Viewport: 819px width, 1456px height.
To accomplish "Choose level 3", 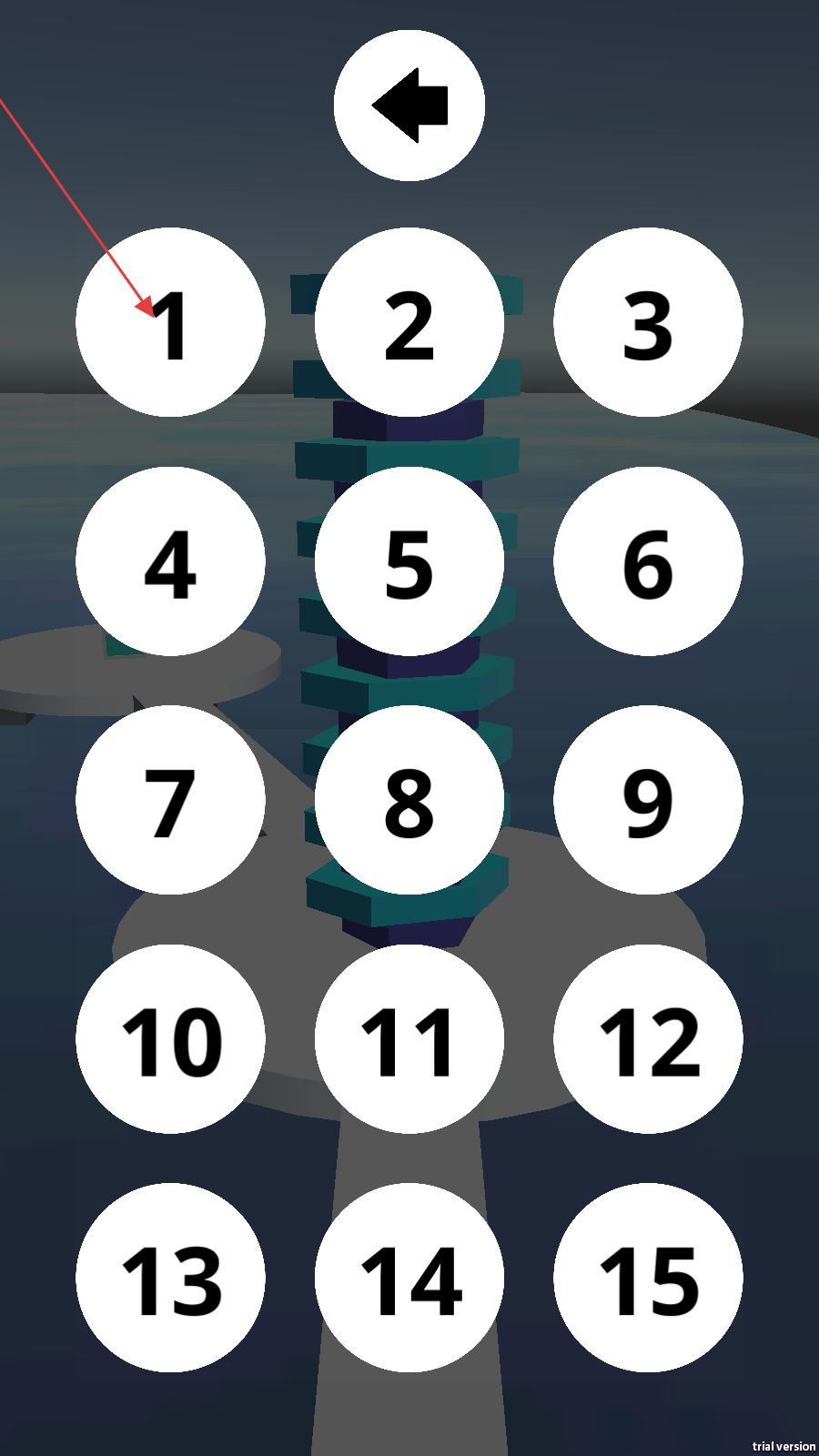I will coord(648,322).
